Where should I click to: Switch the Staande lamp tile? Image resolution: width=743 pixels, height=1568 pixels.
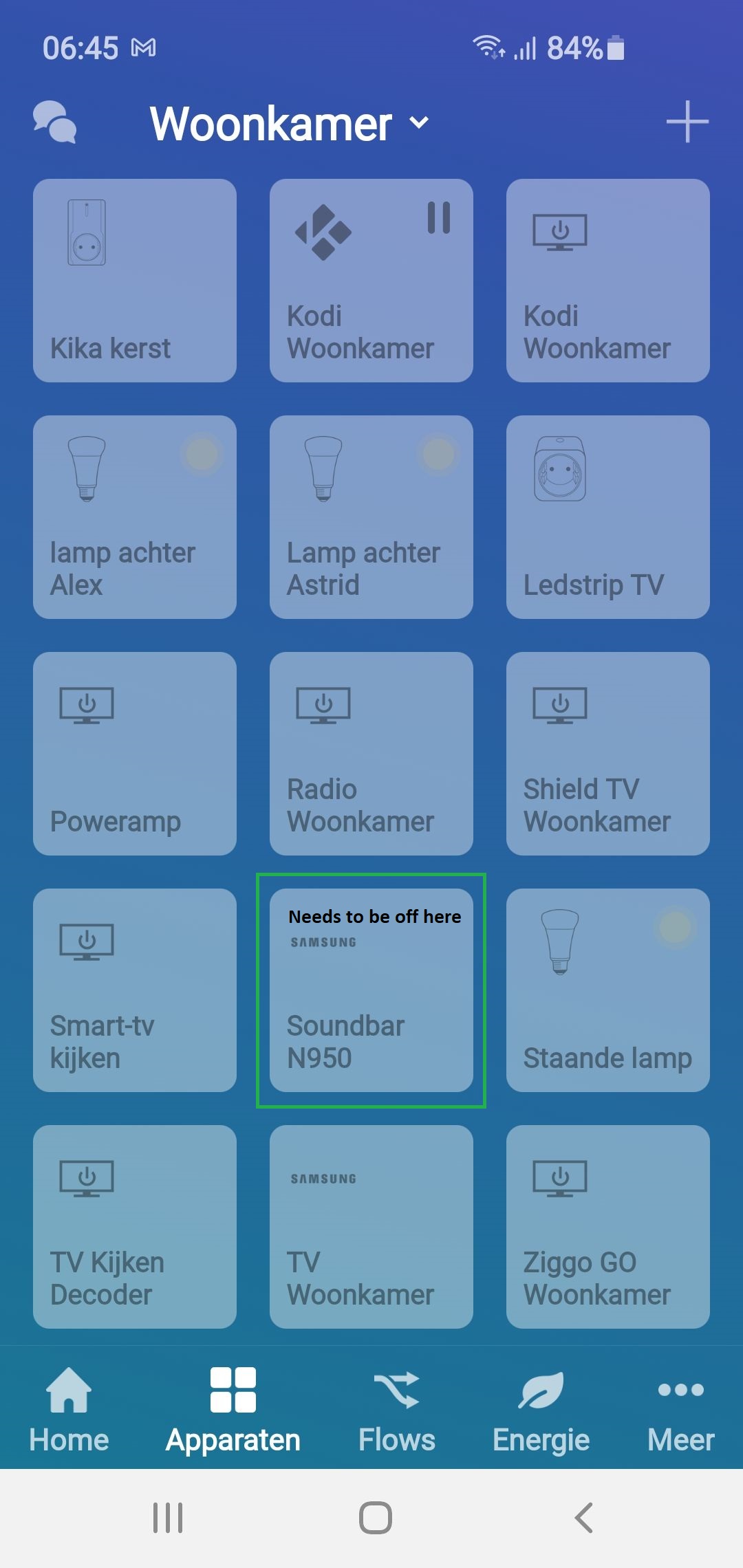[x=608, y=990]
